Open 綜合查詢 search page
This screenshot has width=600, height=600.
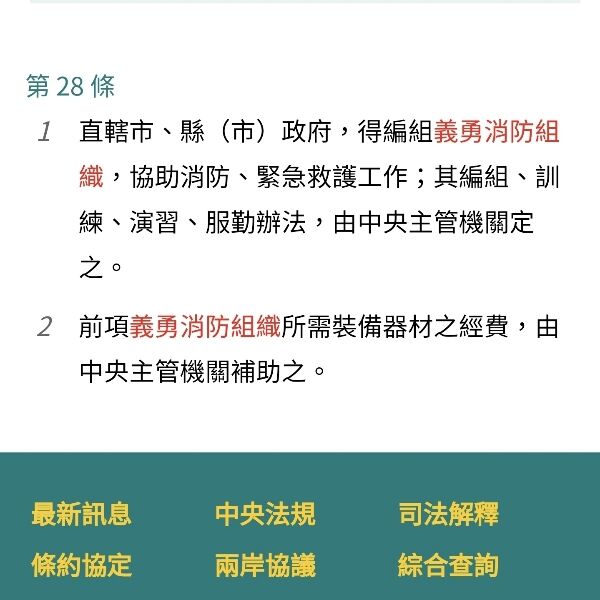click(x=448, y=565)
